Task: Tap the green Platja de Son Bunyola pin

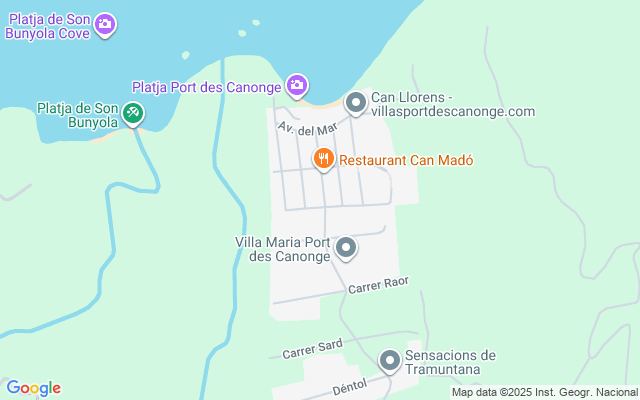Action: point(133,115)
